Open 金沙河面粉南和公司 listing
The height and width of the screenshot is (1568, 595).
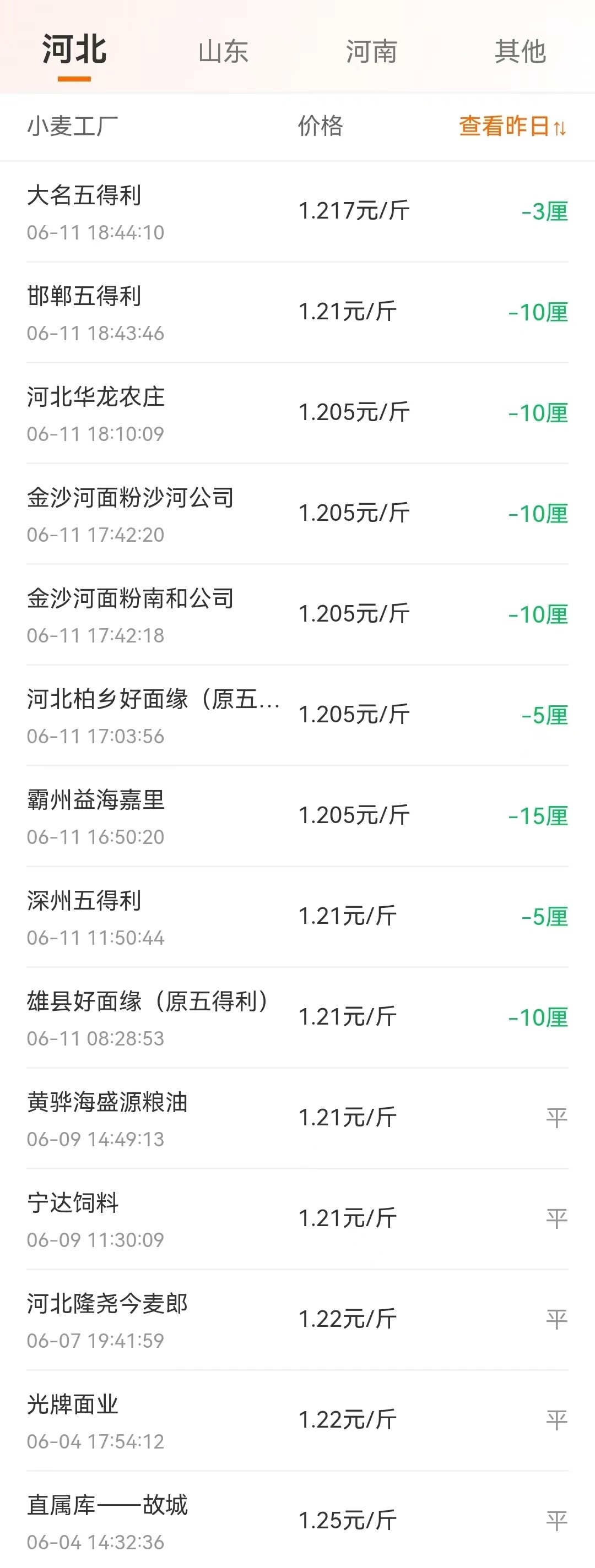[x=297, y=615]
